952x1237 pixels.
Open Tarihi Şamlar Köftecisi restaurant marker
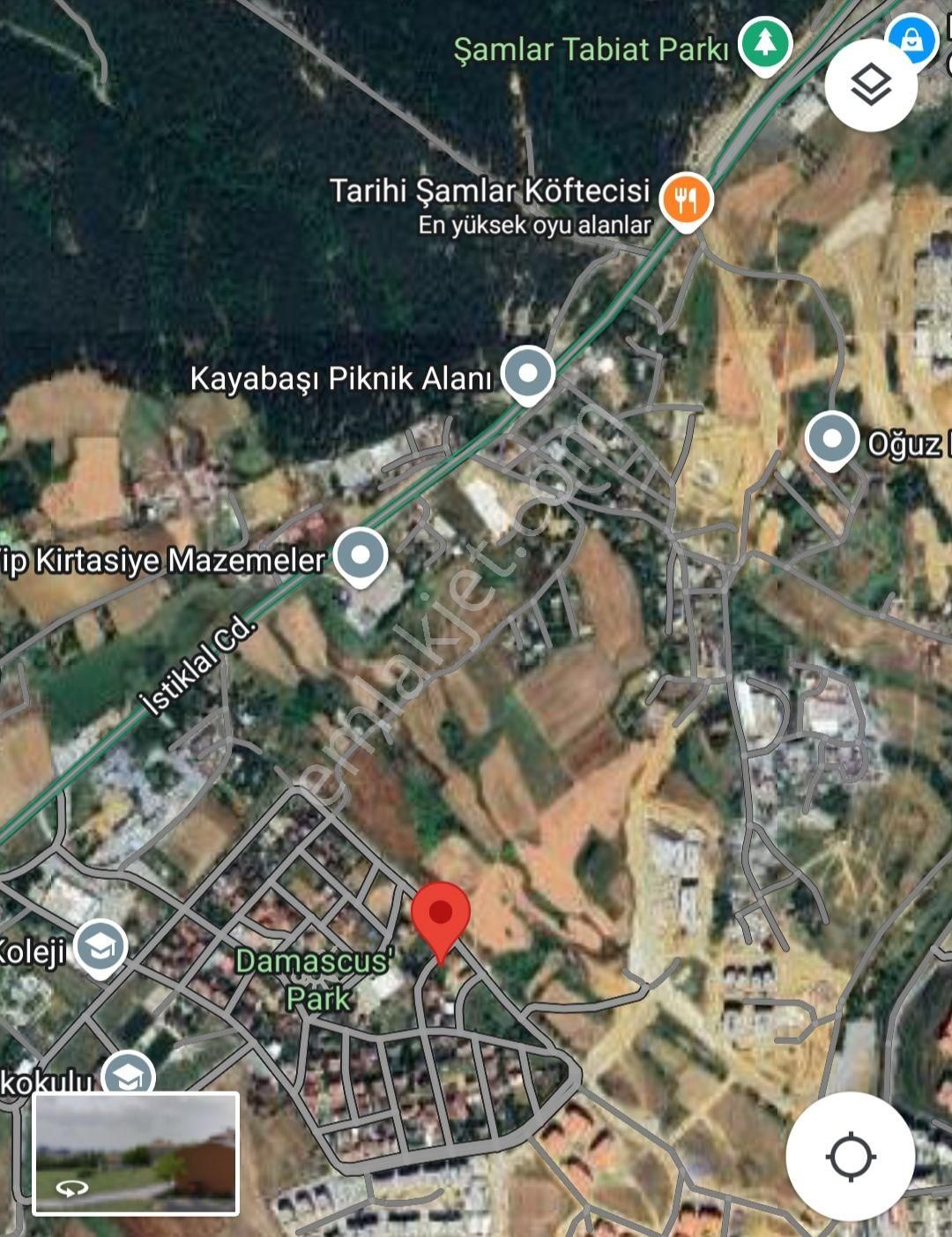[x=687, y=199]
